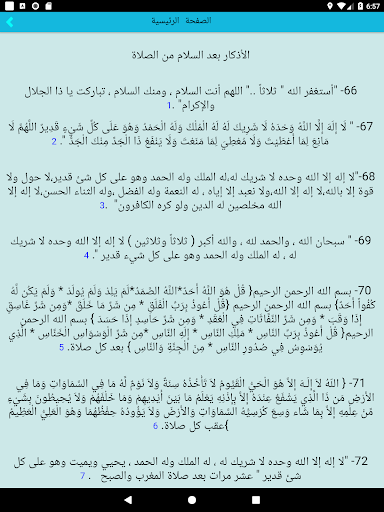Go back using the header arrow
The image size is (384, 512).
pyautogui.click(x=10, y=22)
